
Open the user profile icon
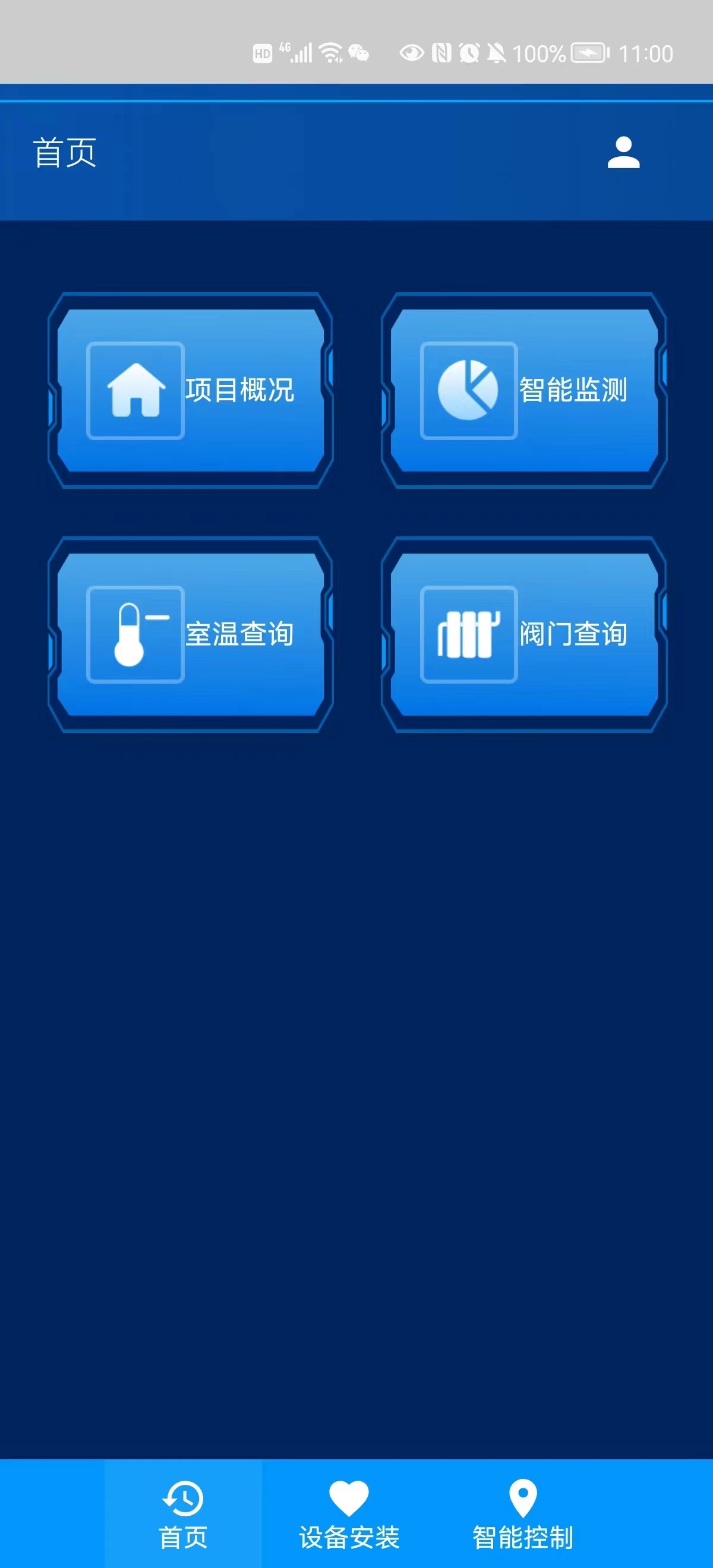(623, 152)
